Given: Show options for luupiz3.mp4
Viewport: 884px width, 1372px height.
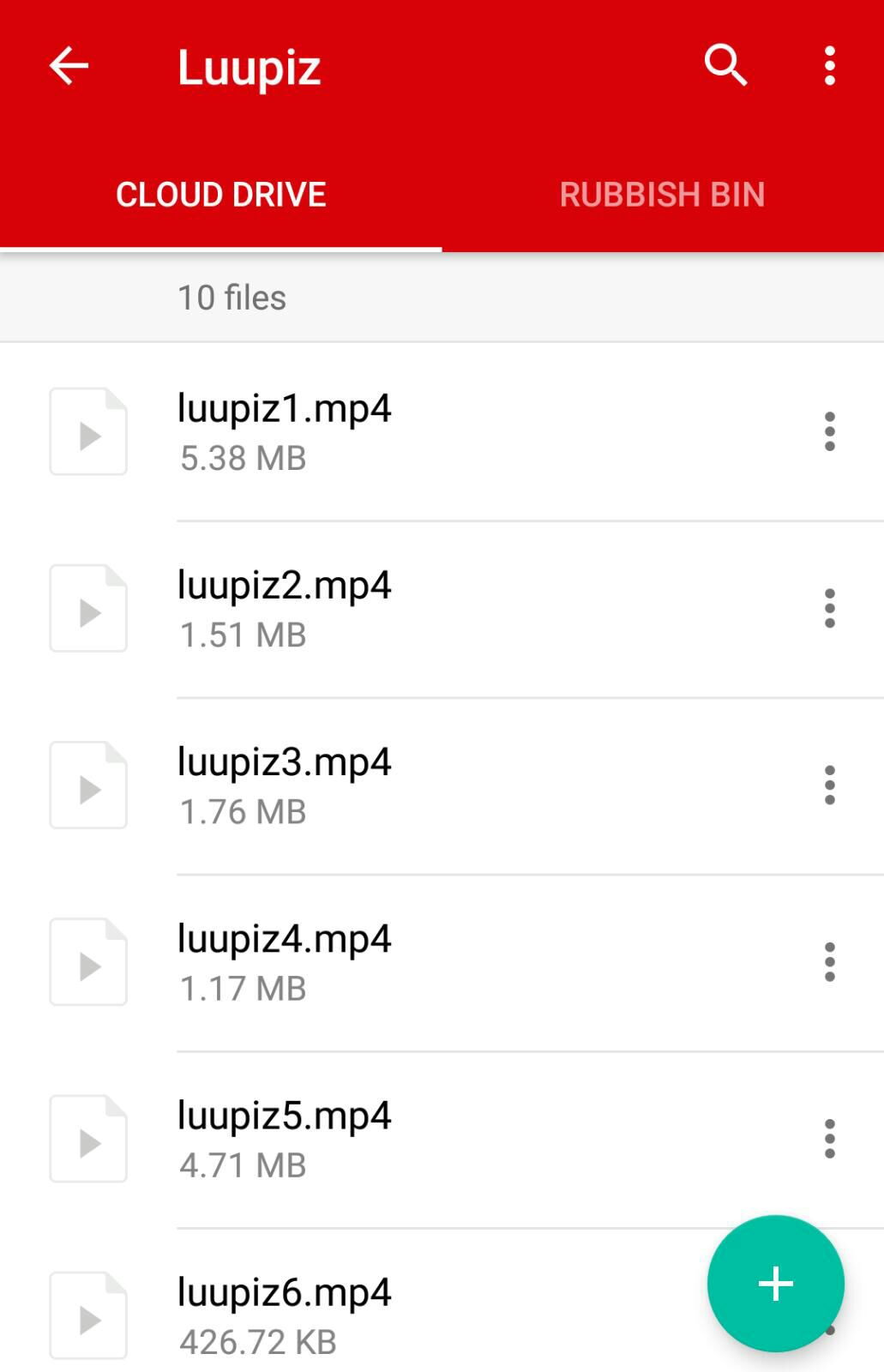Looking at the screenshot, I should point(829,785).
